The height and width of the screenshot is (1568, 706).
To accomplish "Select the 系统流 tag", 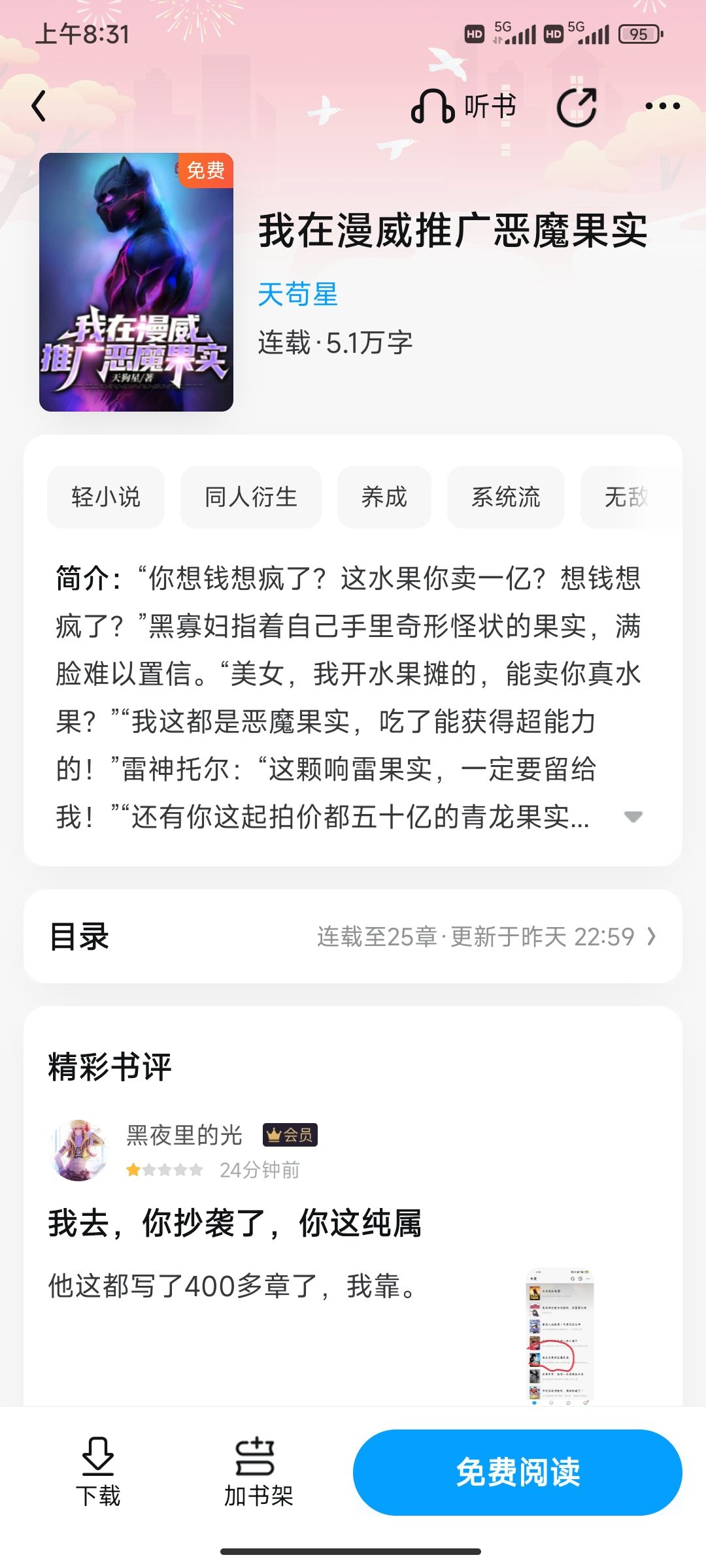I will [x=505, y=497].
